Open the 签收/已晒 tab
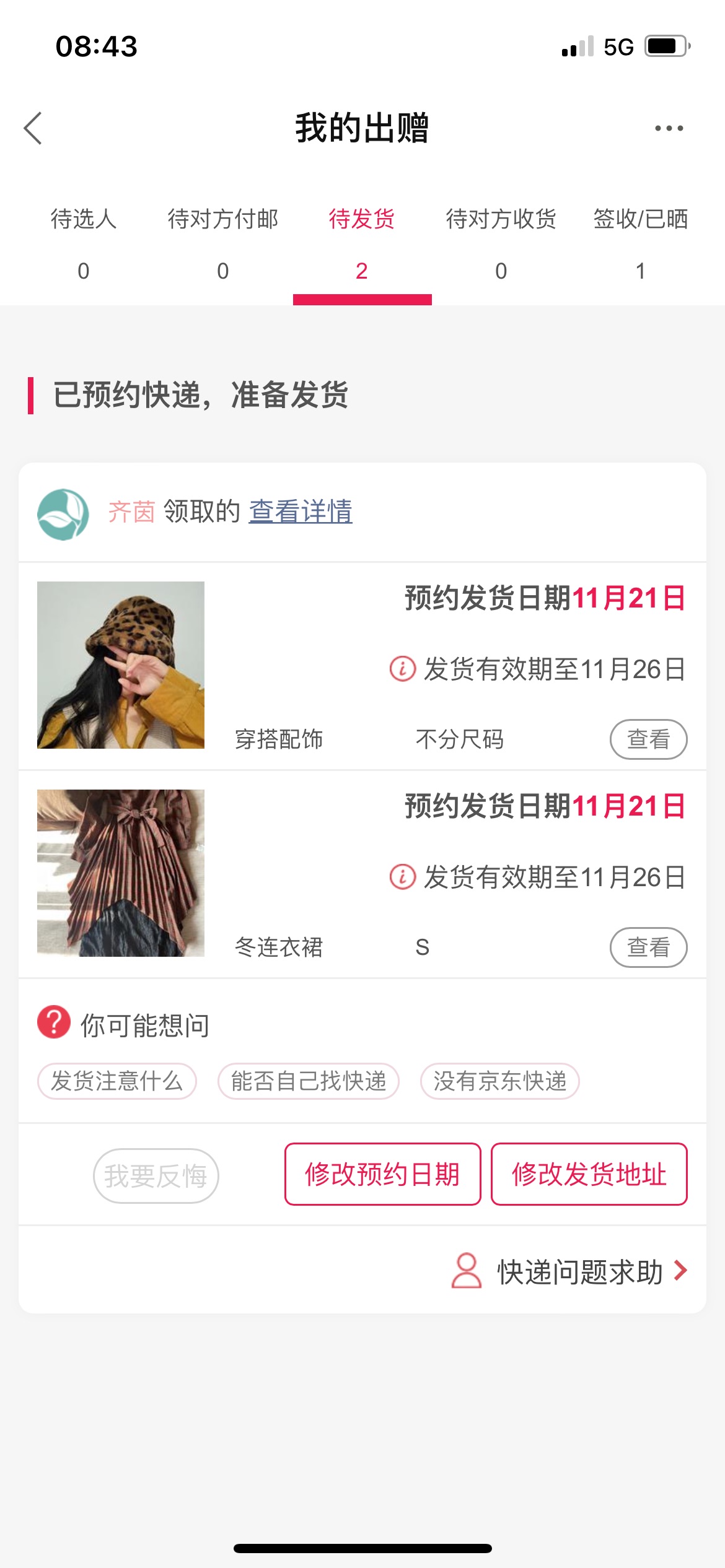Screen dimensions: 725x1568 point(641,244)
